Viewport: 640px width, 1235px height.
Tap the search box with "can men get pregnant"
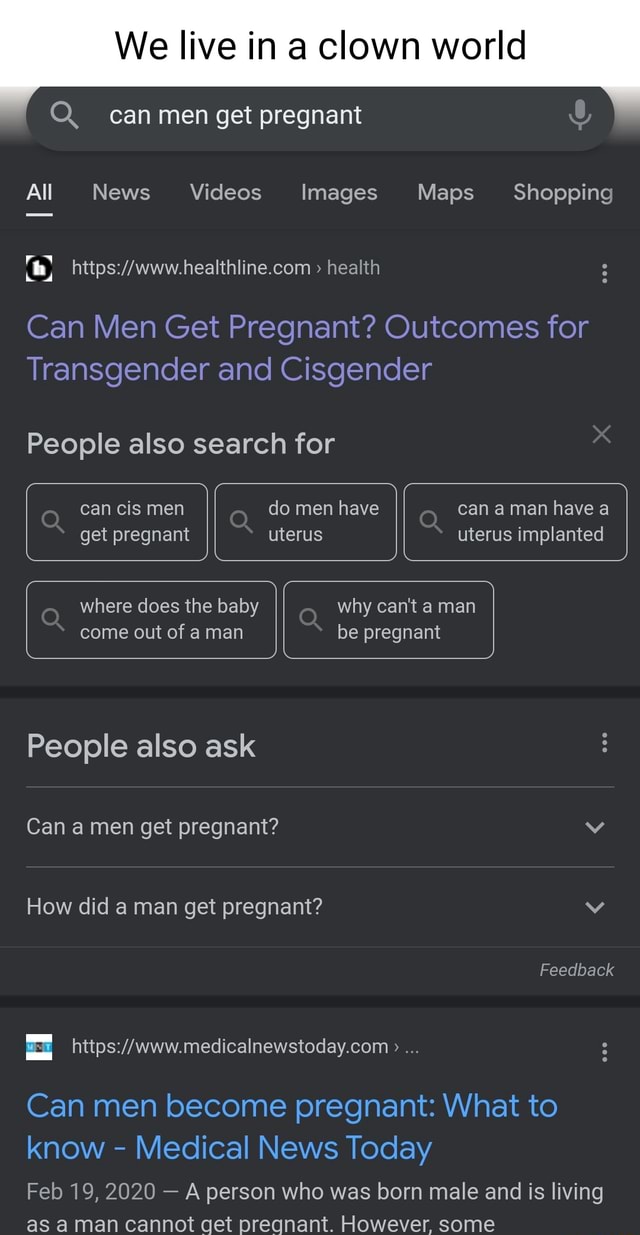[300, 116]
